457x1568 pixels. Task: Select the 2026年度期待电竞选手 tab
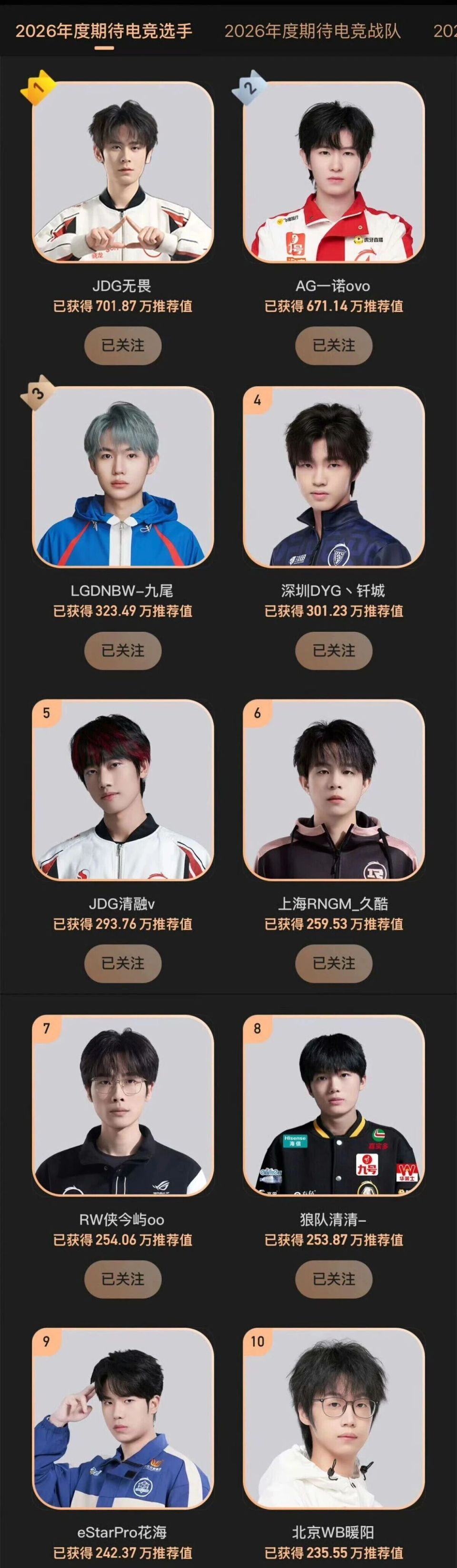[x=104, y=31]
